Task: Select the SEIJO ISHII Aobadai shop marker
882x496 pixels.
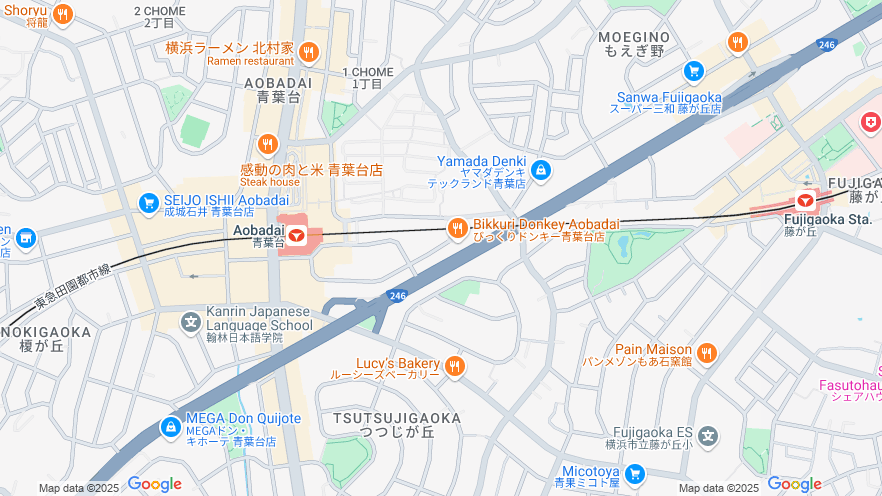Action: click(x=149, y=203)
